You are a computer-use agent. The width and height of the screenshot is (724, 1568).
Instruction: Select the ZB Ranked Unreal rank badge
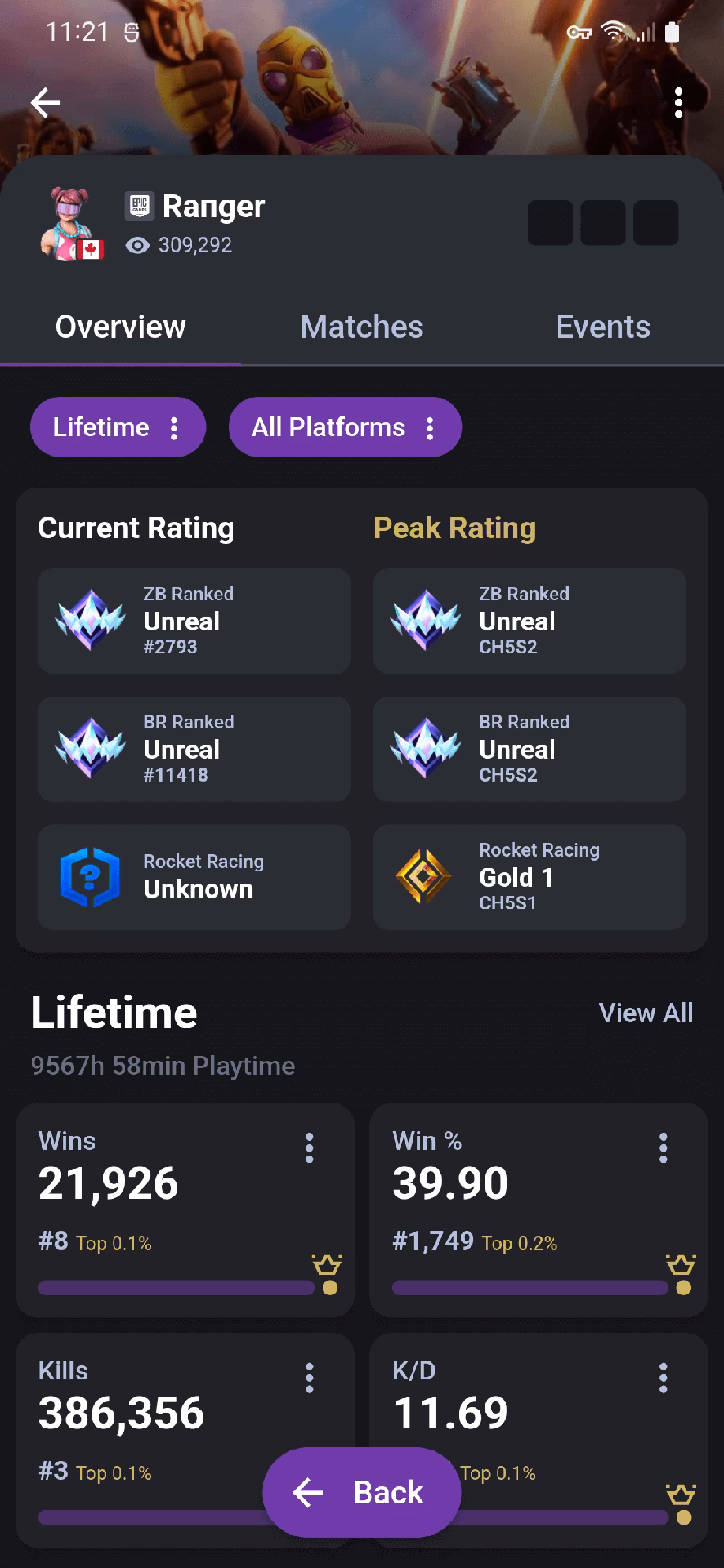[90, 621]
